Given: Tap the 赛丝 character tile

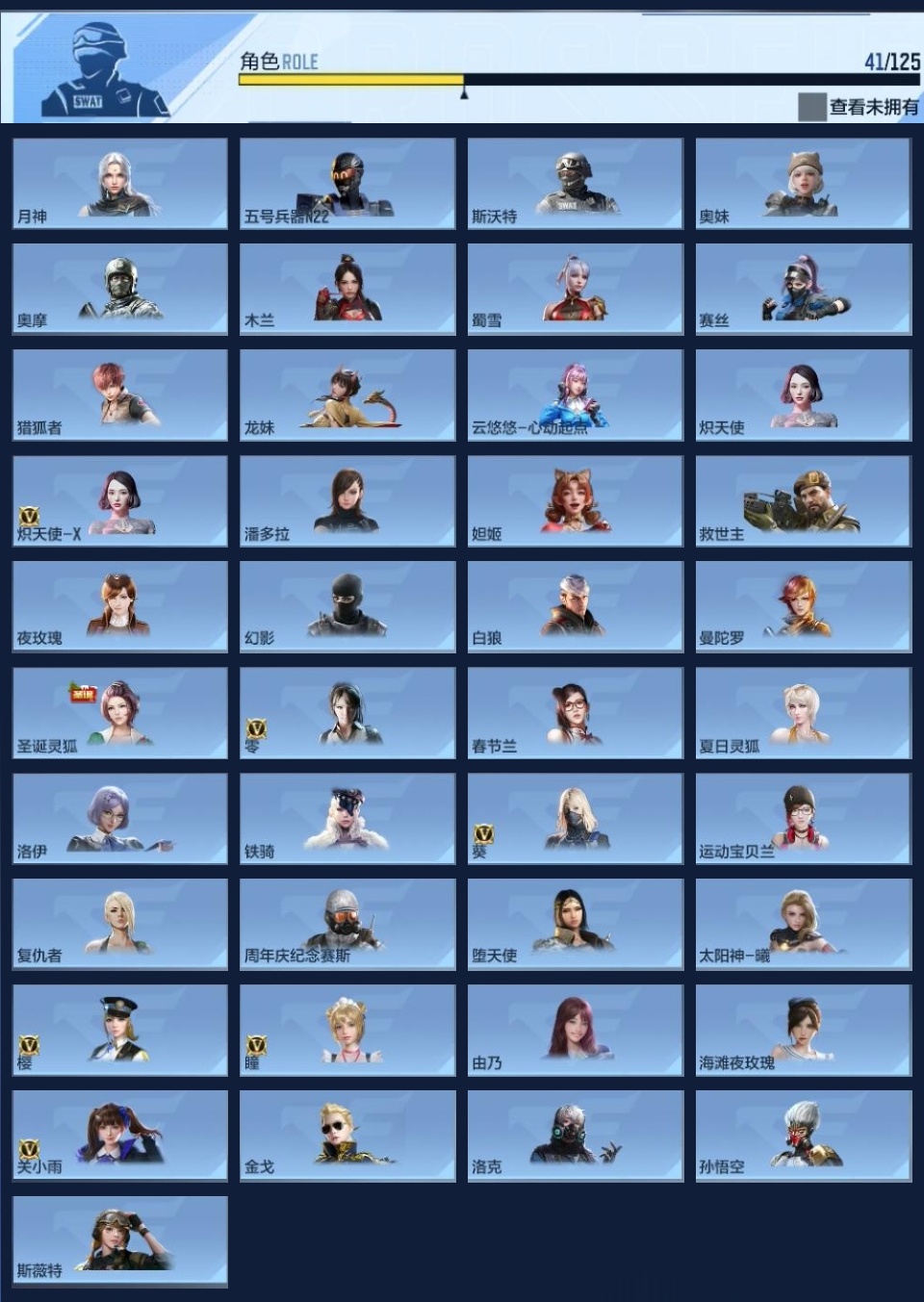Looking at the screenshot, I should tap(803, 289).
